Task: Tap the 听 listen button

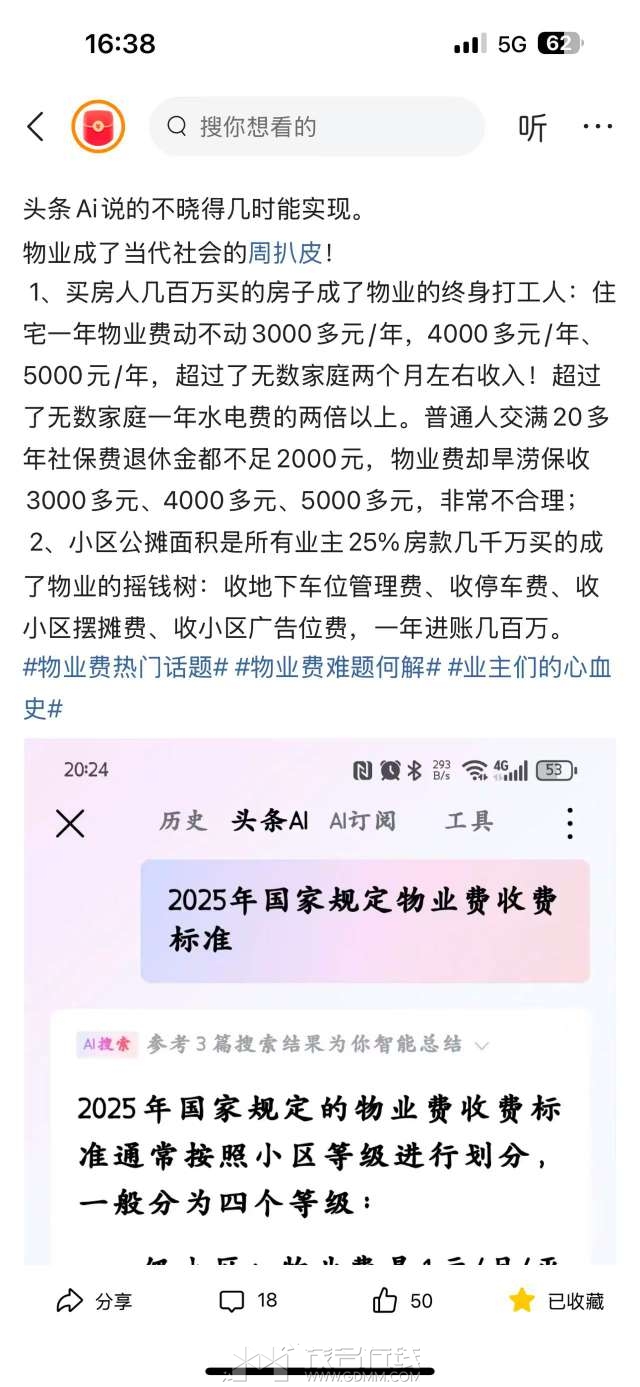Action: 532,127
